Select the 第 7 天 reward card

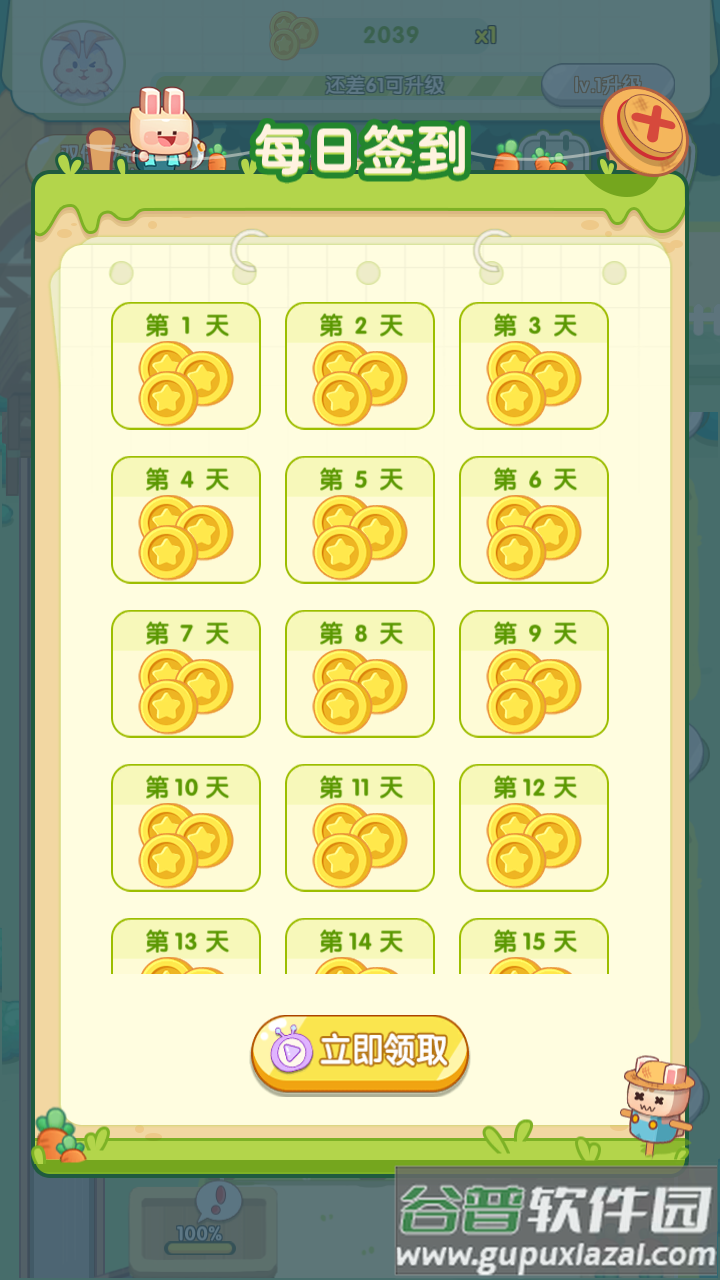click(x=186, y=674)
